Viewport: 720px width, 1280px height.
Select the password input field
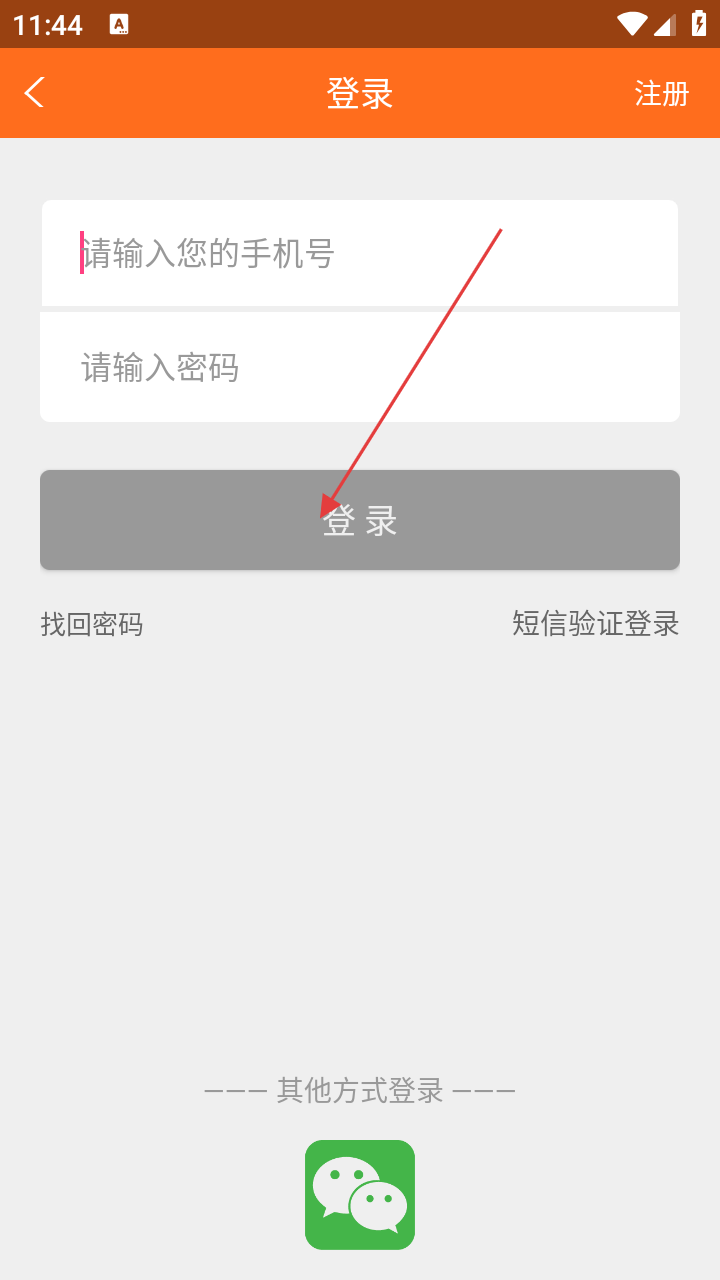point(360,367)
